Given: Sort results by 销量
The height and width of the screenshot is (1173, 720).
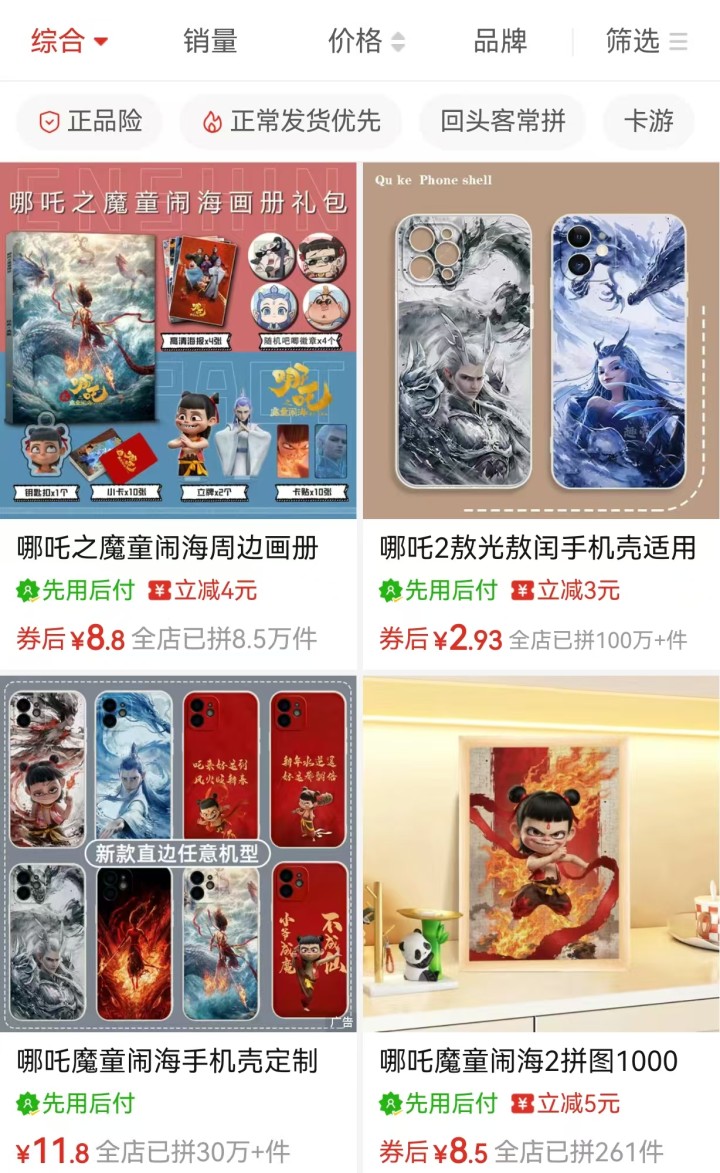Looking at the screenshot, I should [210, 41].
